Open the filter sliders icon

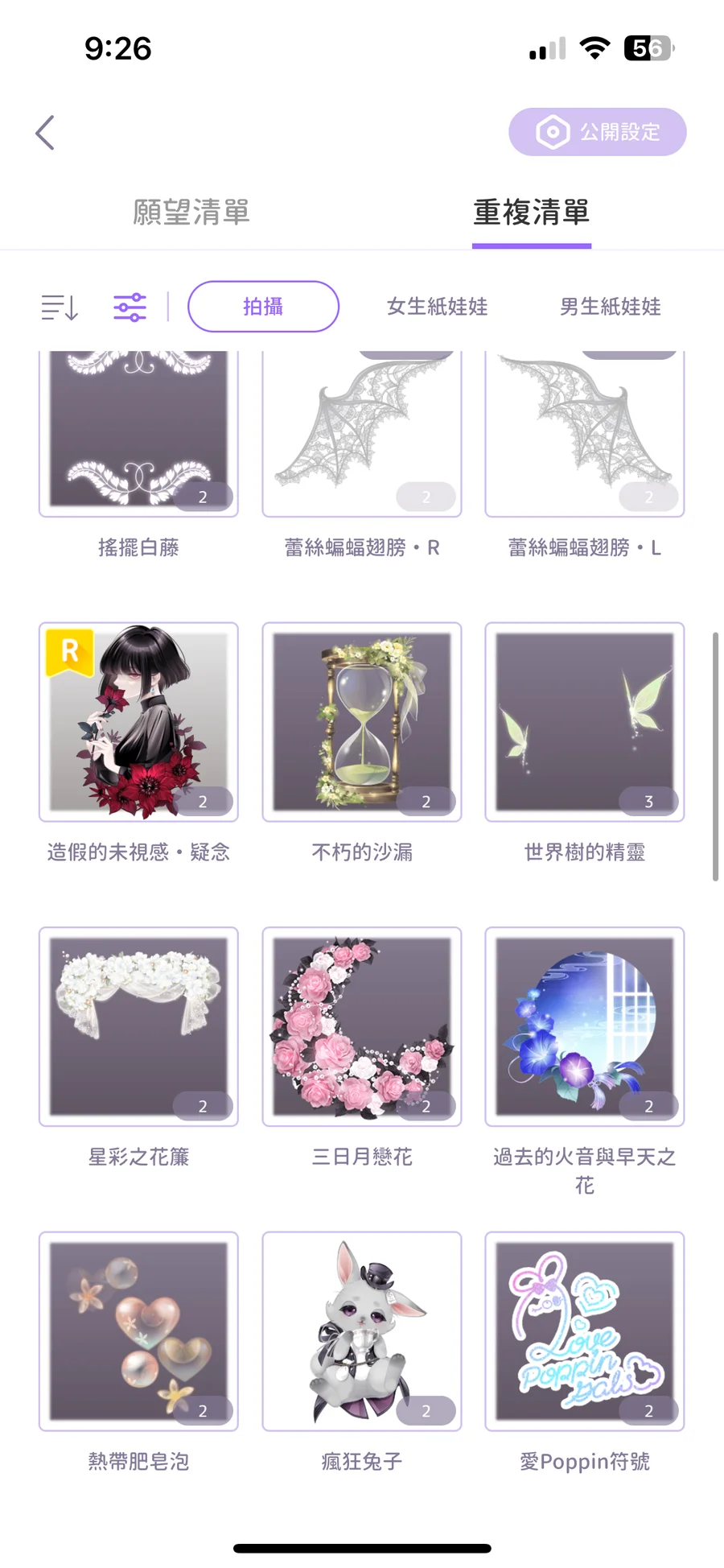pyautogui.click(x=130, y=307)
